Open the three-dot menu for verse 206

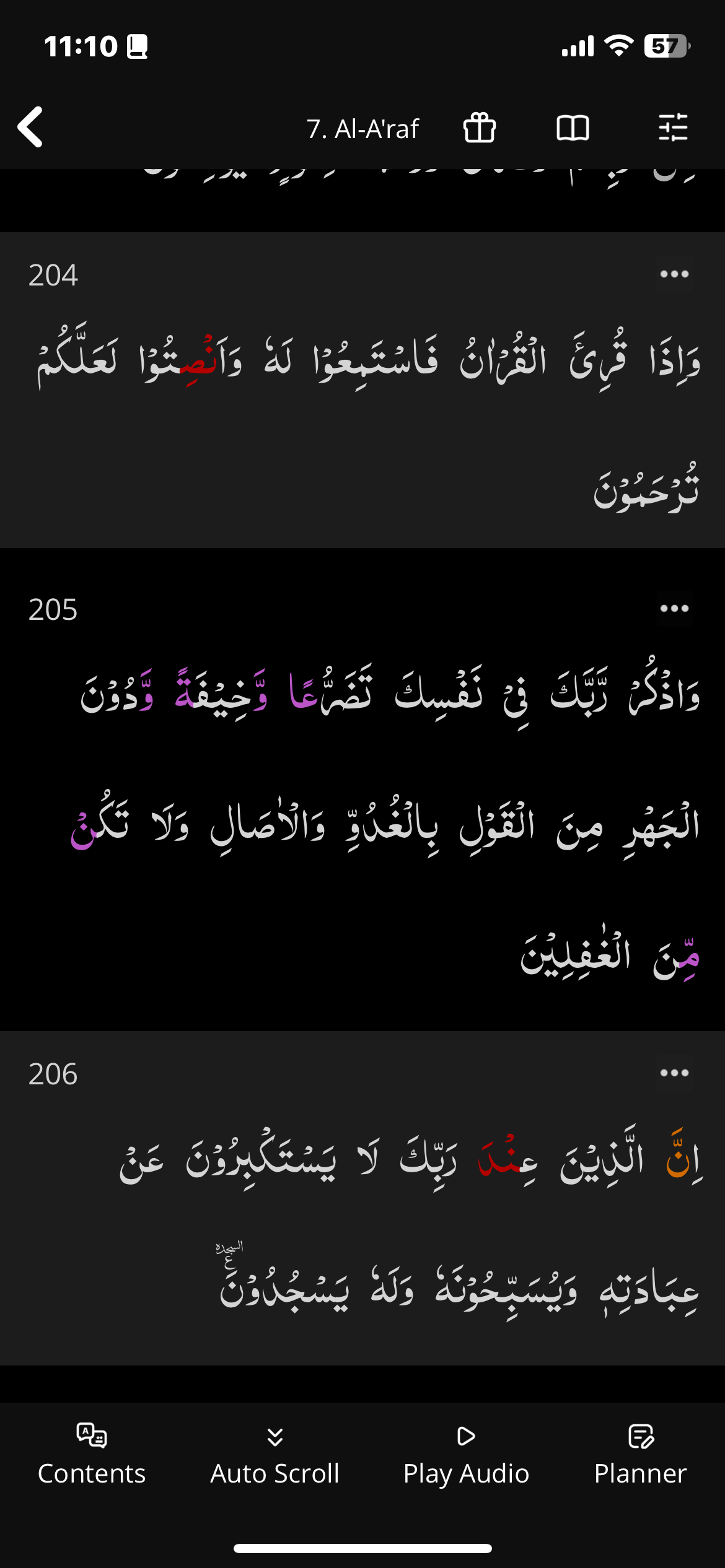[674, 1073]
